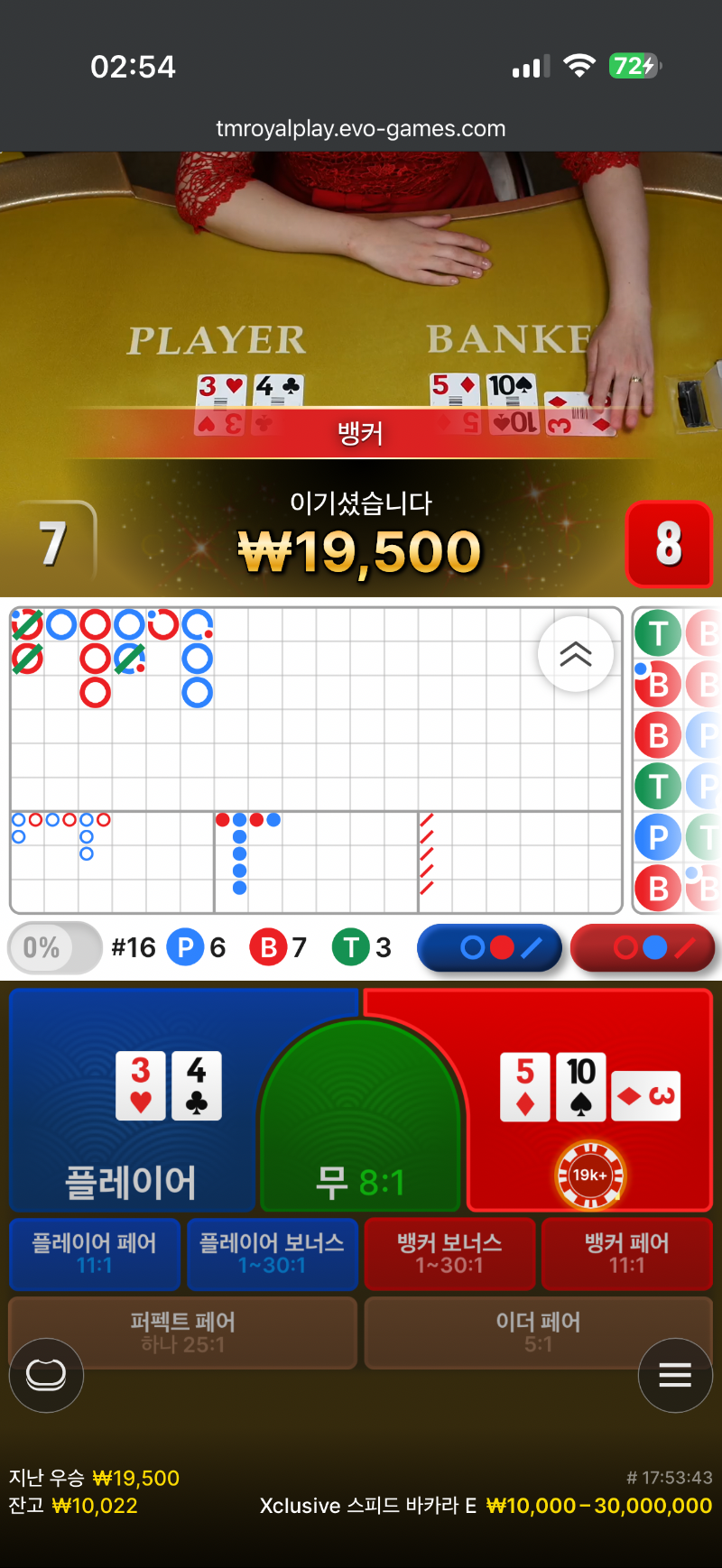Expand the roadmap with the up chevron
The width and height of the screenshot is (722, 1568).
pyautogui.click(x=576, y=654)
